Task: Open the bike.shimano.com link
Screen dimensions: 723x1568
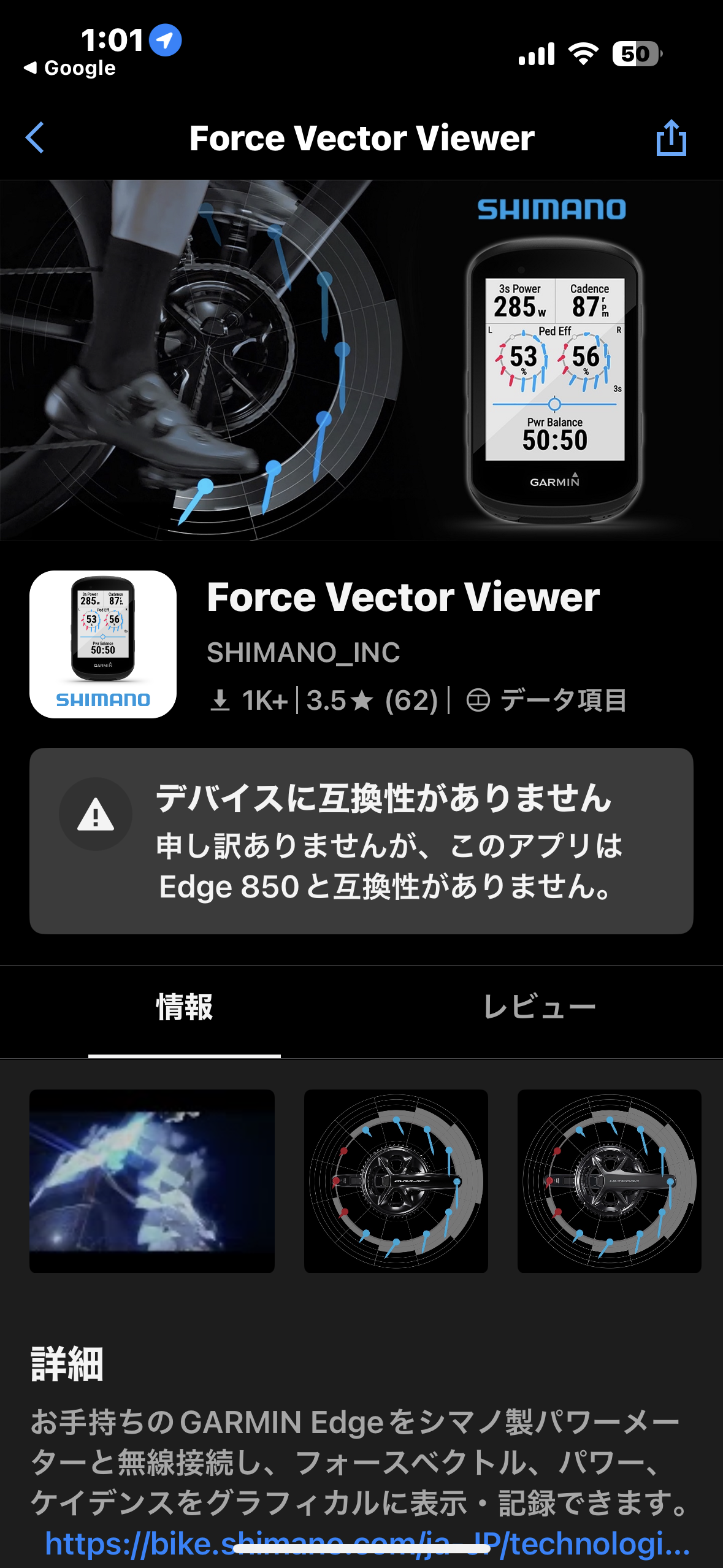Action: (x=367, y=1545)
